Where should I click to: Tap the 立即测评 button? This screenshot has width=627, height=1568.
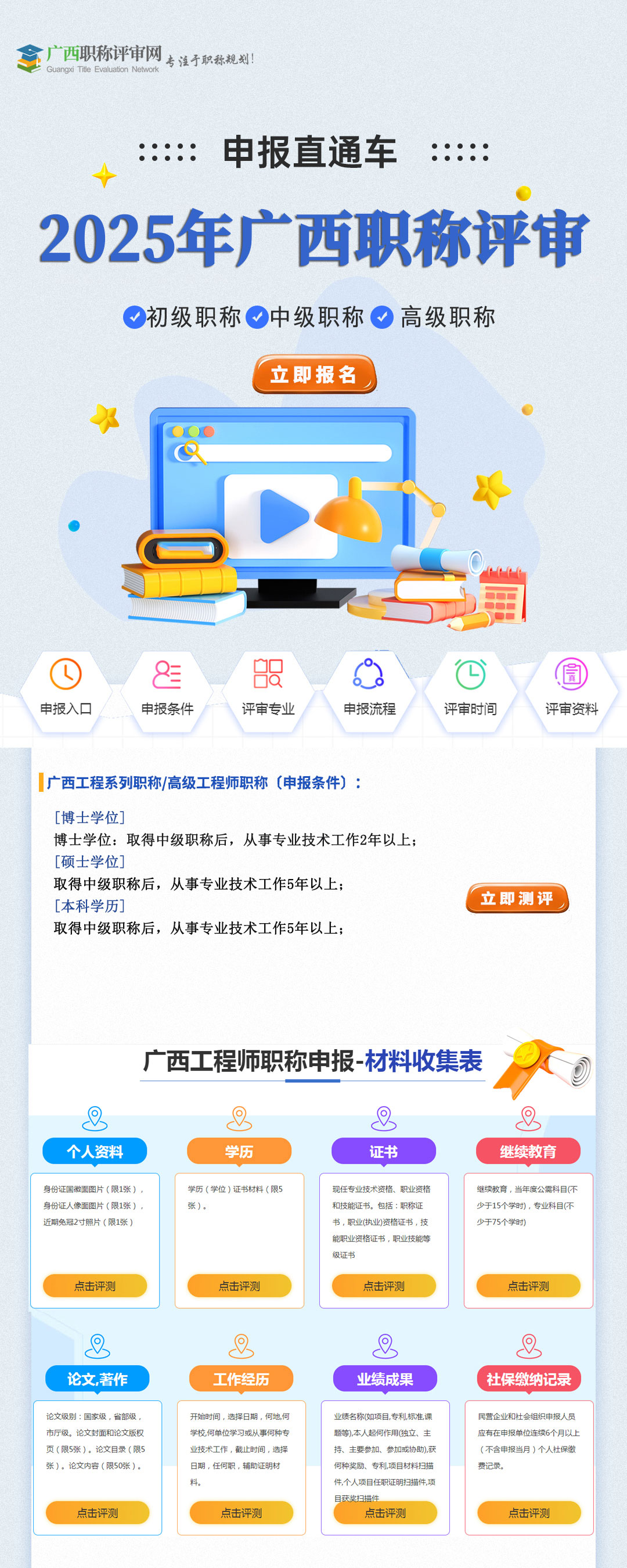517,898
